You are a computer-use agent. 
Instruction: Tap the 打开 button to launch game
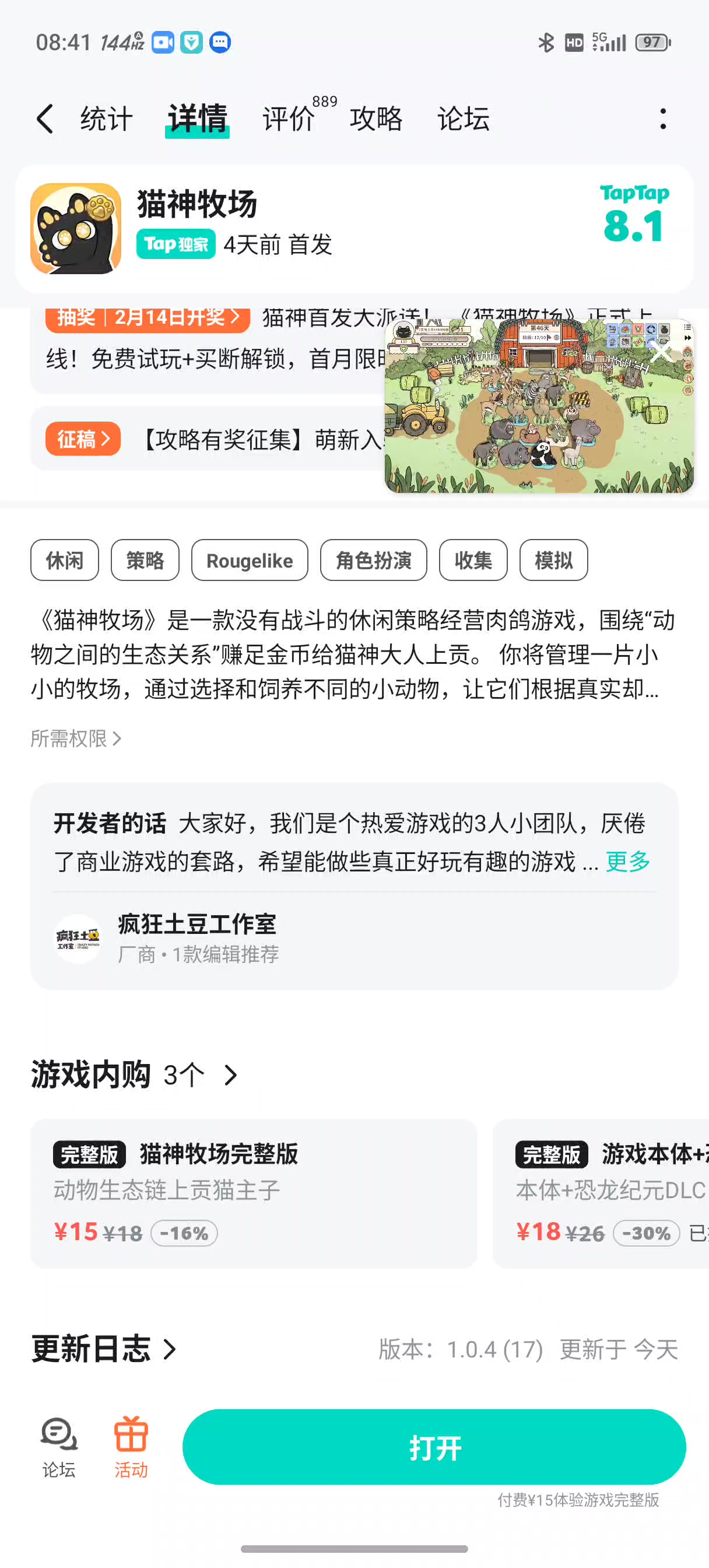pyautogui.click(x=434, y=1446)
